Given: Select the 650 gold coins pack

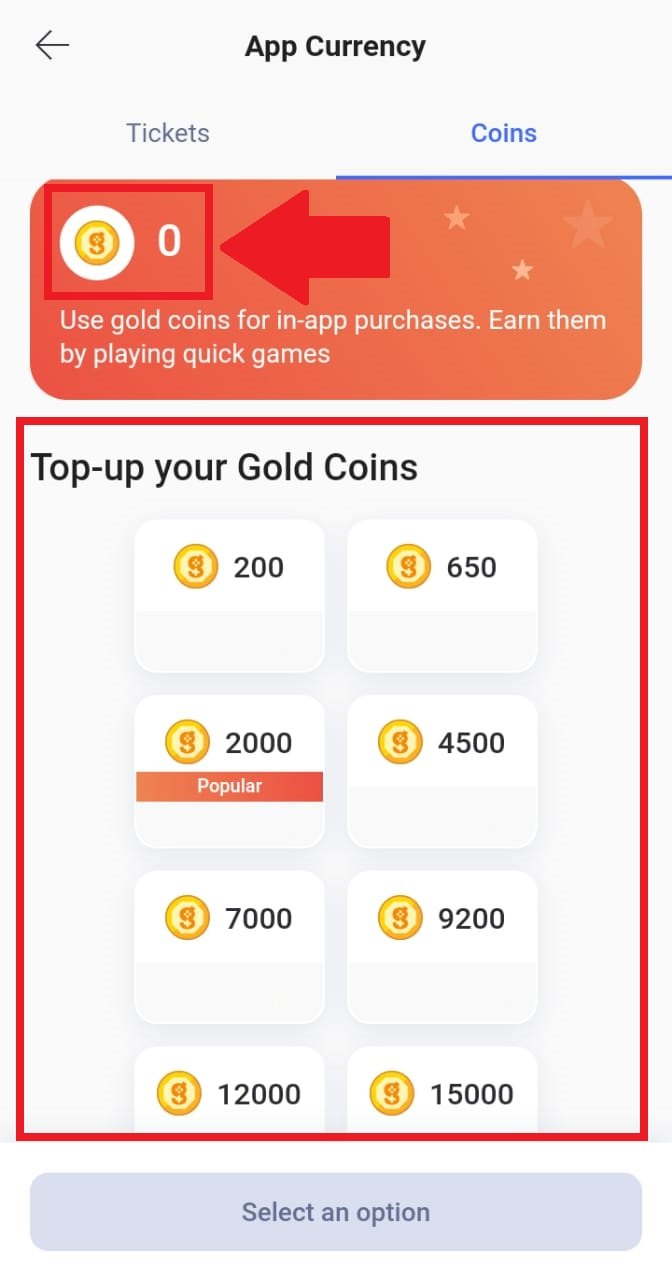Looking at the screenshot, I should (441, 594).
